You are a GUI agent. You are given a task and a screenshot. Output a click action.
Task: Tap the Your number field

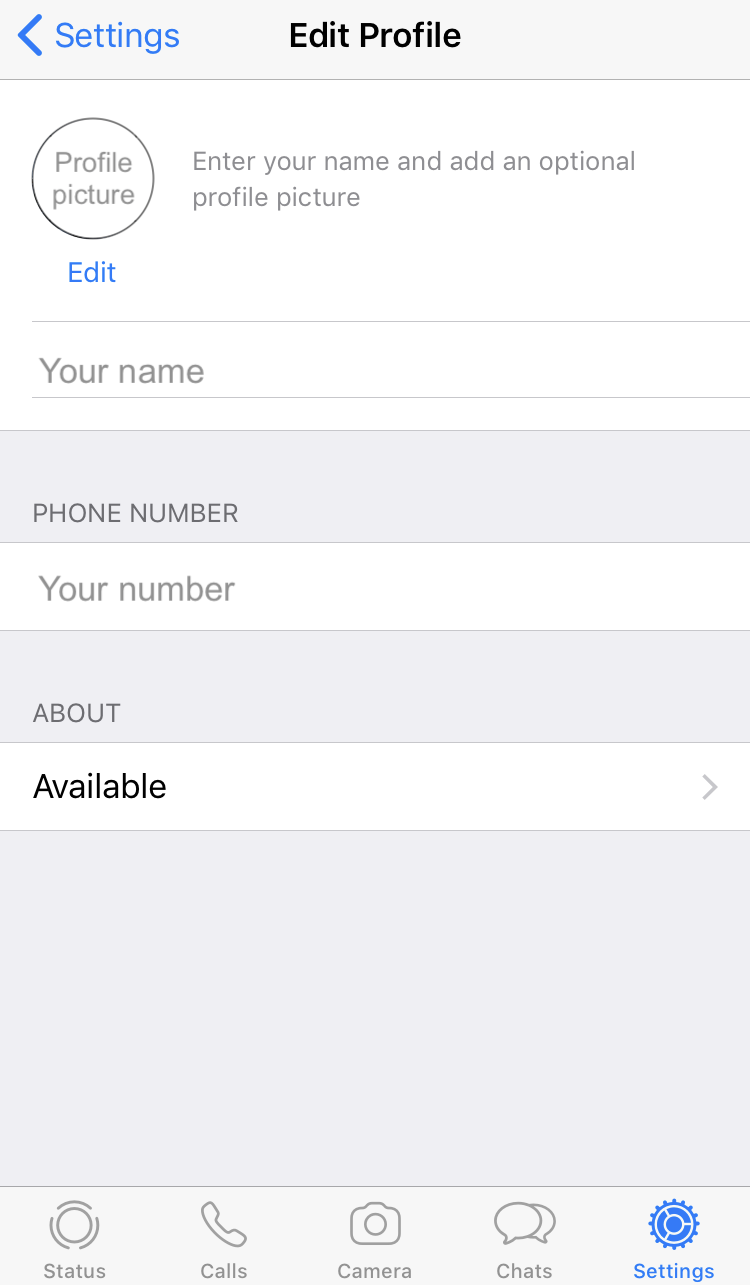375,587
